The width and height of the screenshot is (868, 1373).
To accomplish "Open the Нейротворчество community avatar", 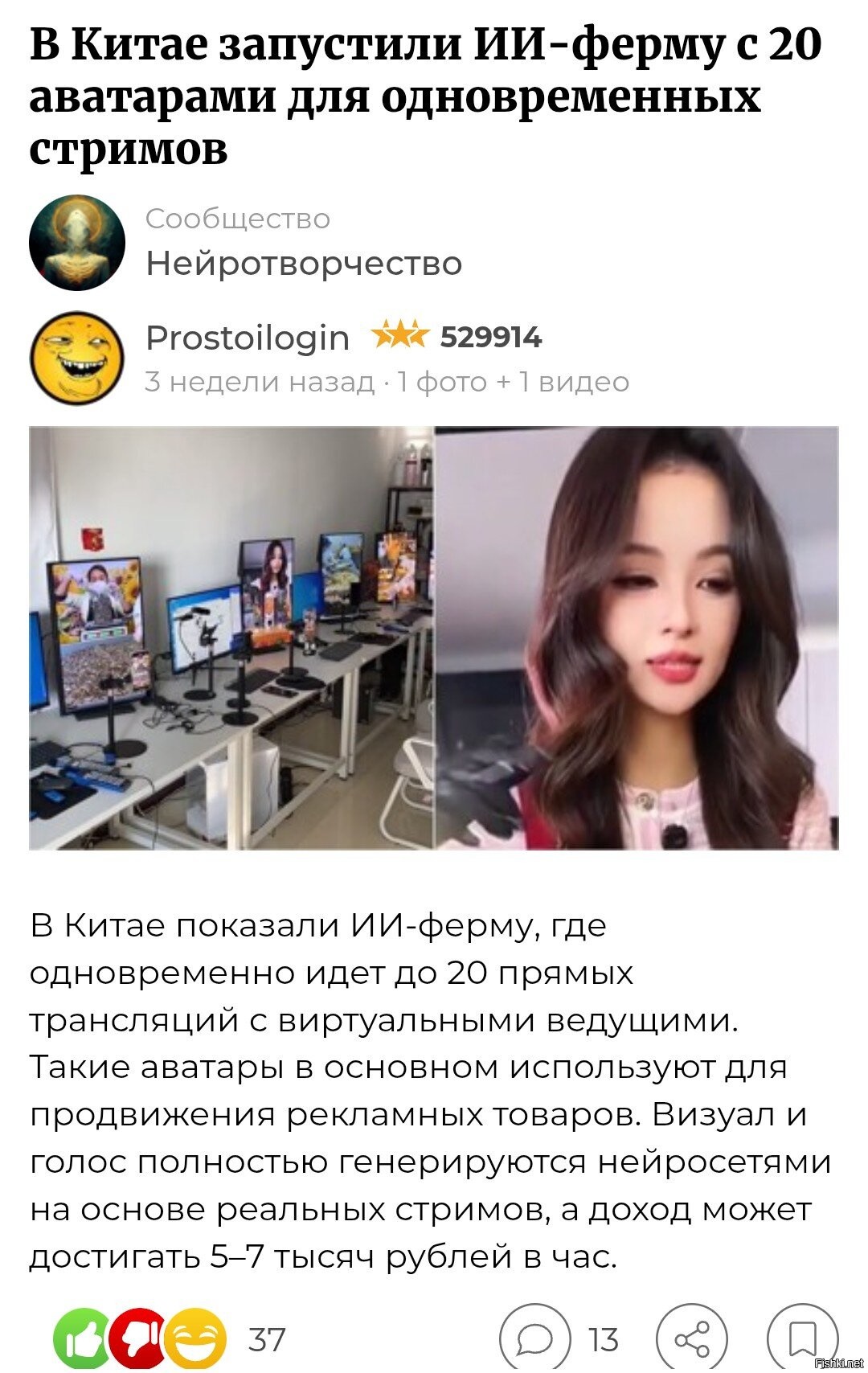I will click(77, 243).
